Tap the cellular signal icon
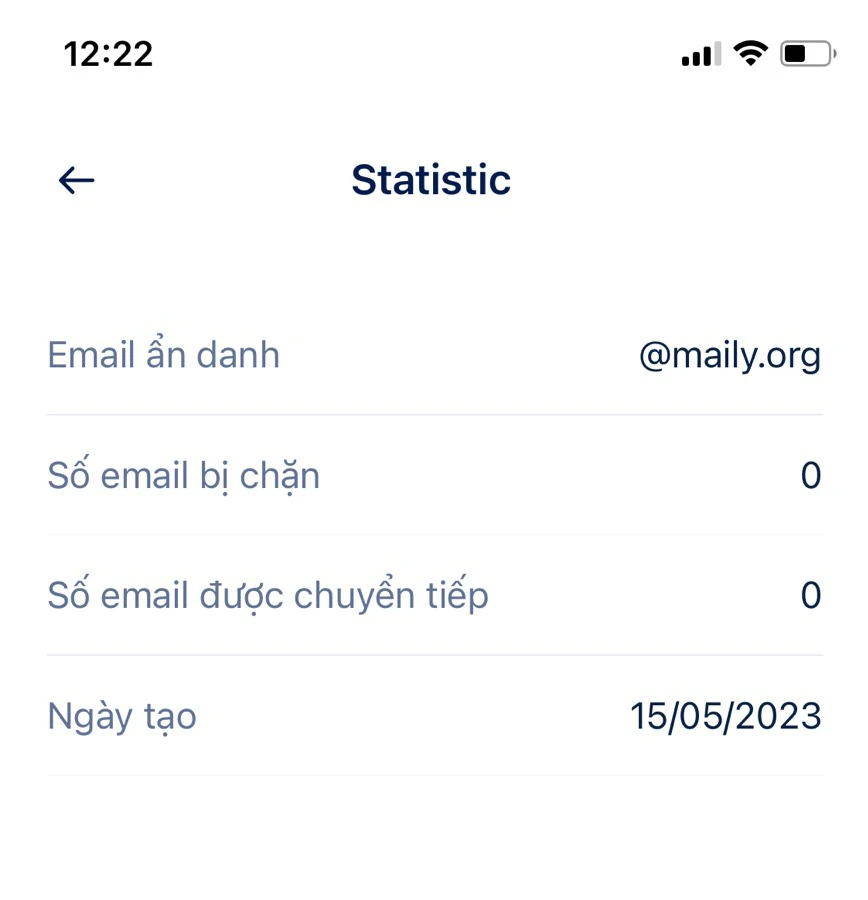Image resolution: width=868 pixels, height=900 pixels. (x=698, y=54)
